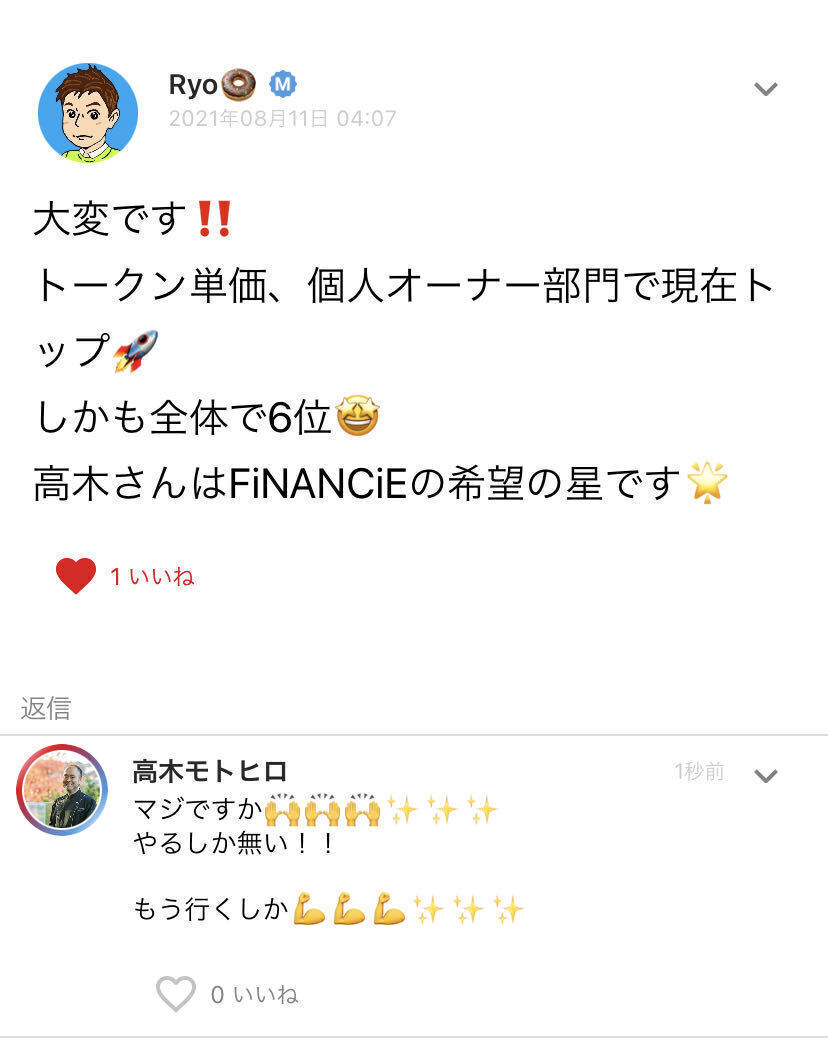Tap the Ryo username
The image size is (828, 1038).
point(193,85)
